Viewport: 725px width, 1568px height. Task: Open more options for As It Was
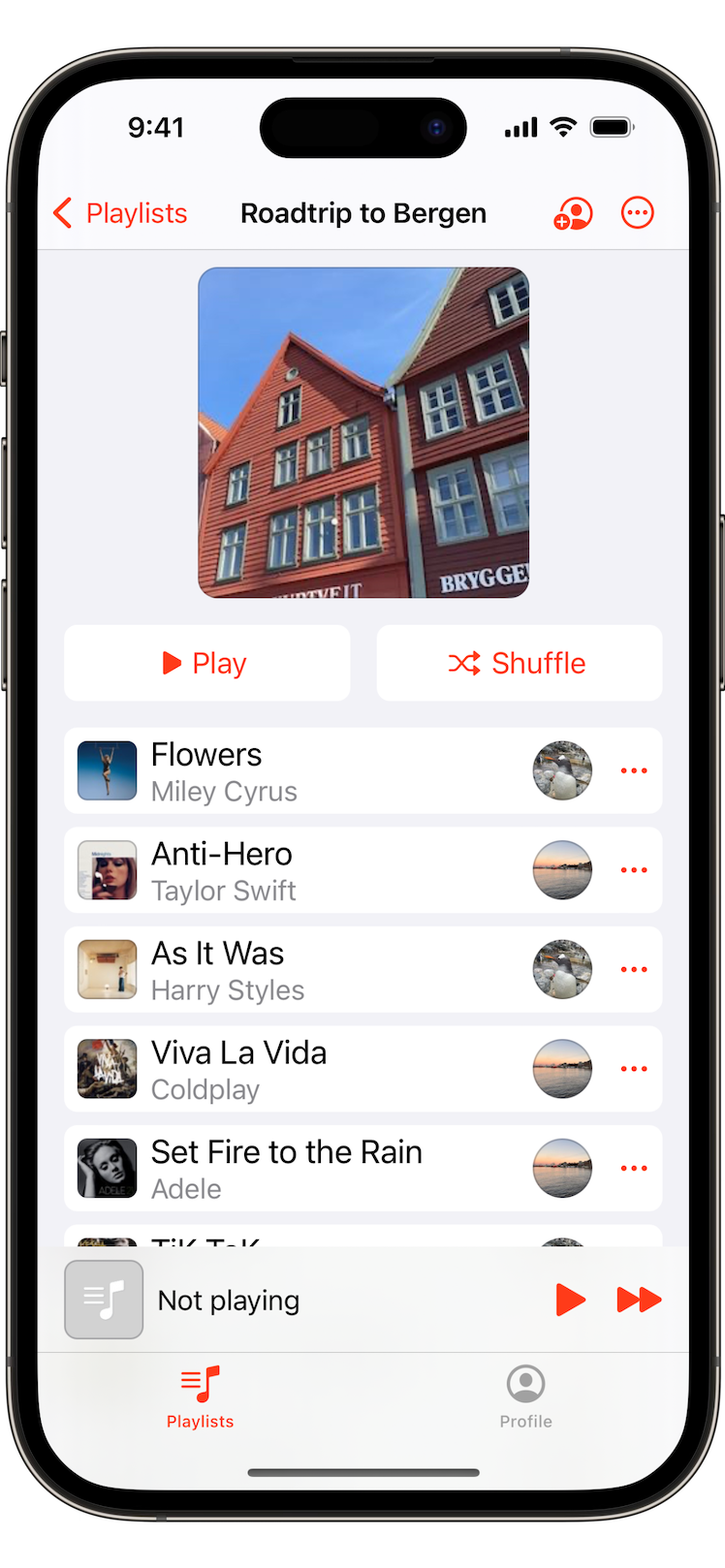[x=634, y=970]
